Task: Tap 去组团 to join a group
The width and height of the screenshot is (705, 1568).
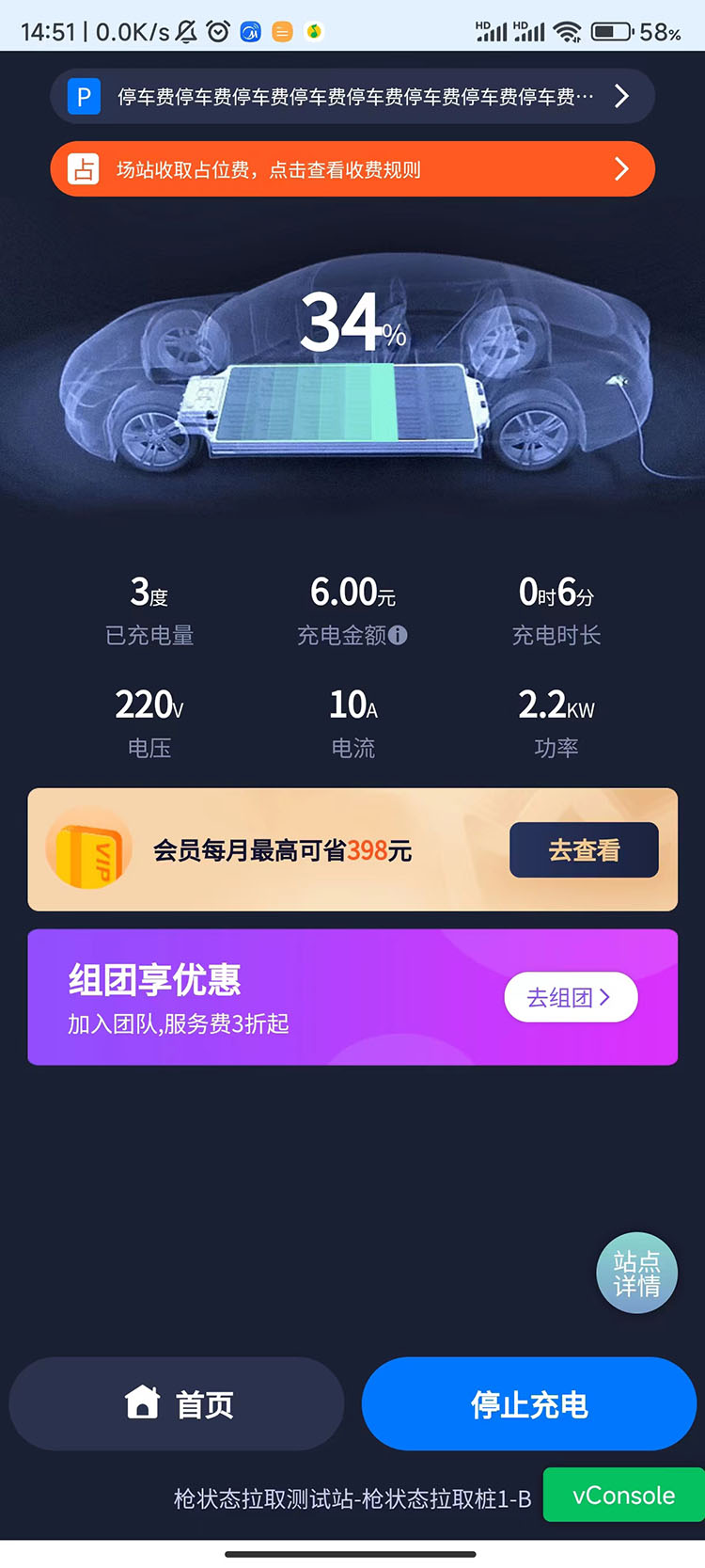Action: [x=571, y=997]
